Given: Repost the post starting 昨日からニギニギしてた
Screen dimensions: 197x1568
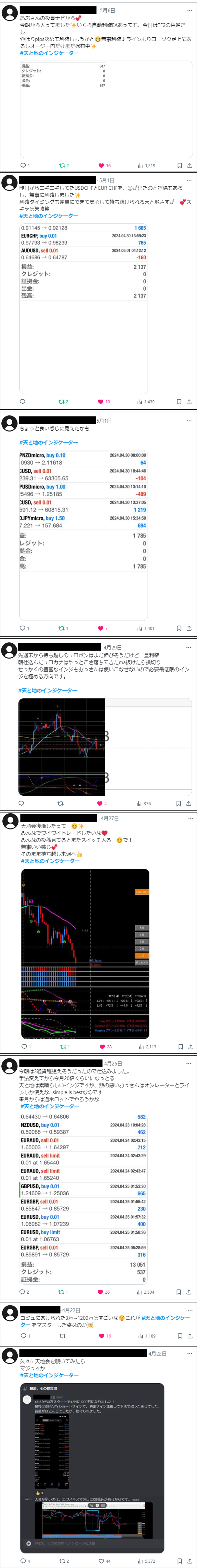Looking at the screenshot, I should [x=61, y=402].
